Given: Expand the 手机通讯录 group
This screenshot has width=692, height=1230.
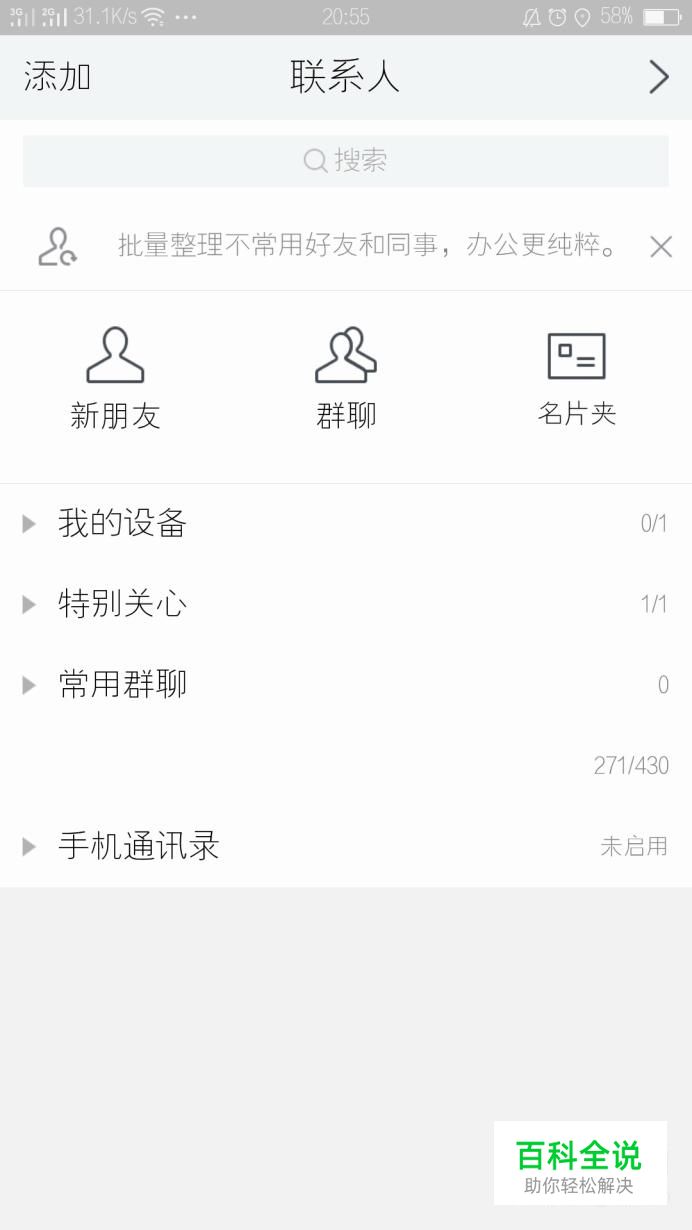Looking at the screenshot, I should click(138, 846).
